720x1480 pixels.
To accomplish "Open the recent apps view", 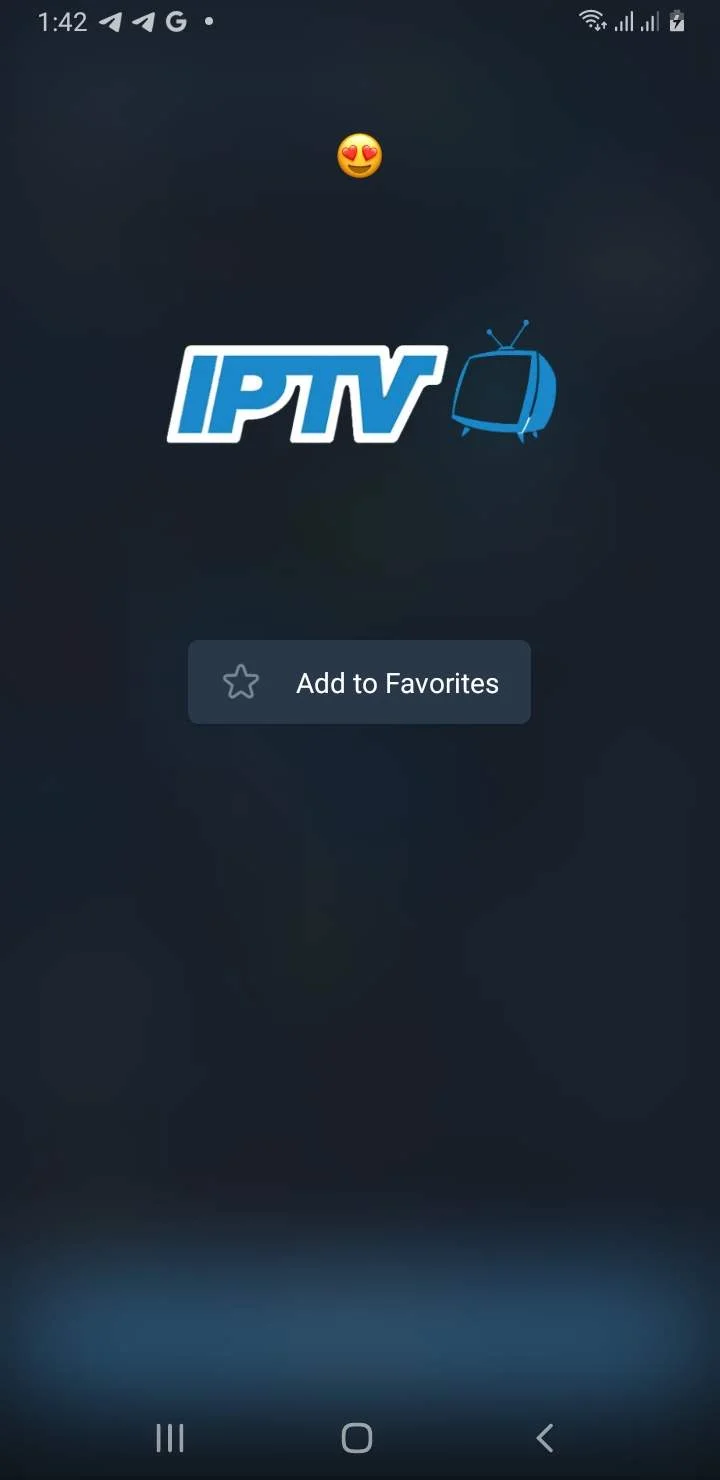I will tap(170, 1438).
